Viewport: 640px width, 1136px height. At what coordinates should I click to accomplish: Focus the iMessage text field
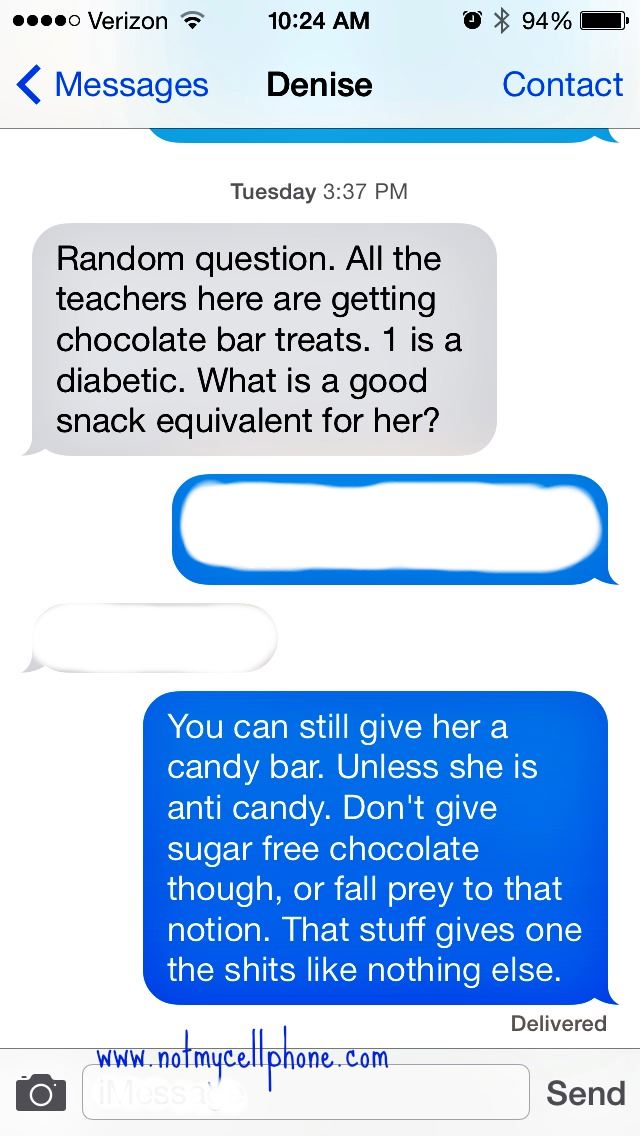point(305,1092)
